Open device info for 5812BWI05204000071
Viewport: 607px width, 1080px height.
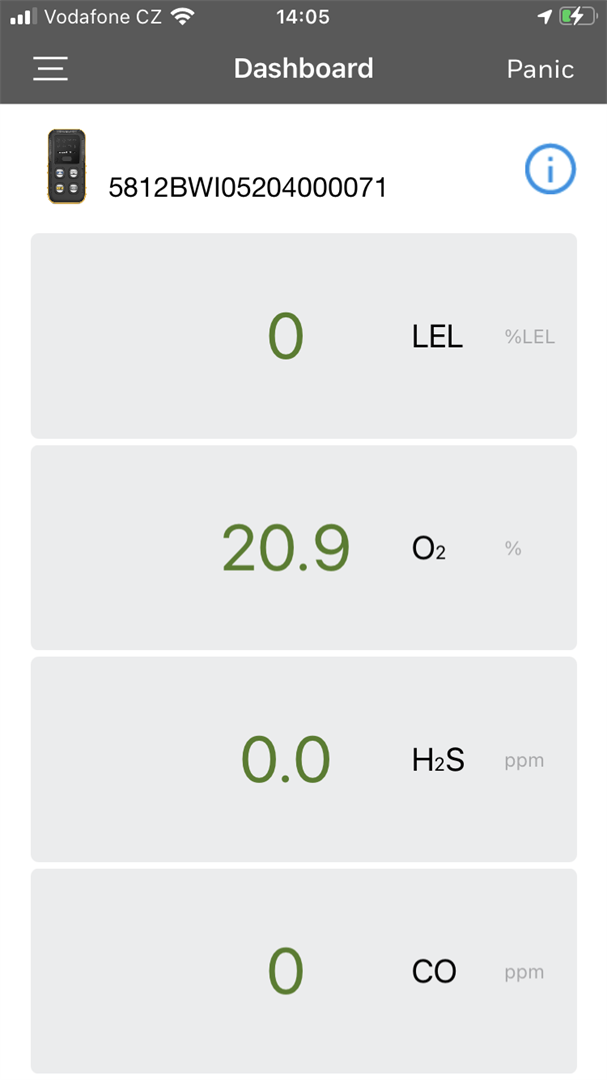pos(550,168)
